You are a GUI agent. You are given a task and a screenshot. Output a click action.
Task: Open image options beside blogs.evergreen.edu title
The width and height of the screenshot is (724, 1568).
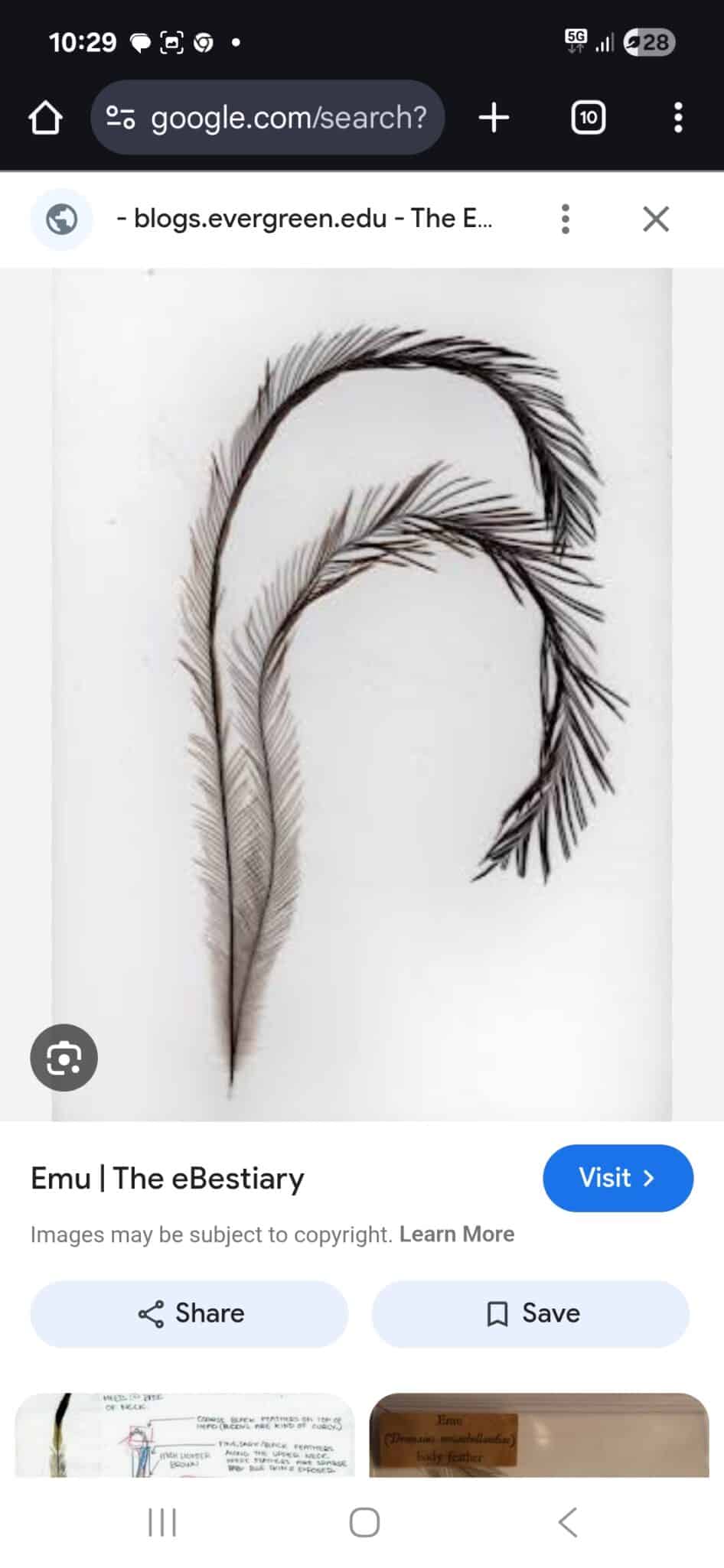pos(565,220)
